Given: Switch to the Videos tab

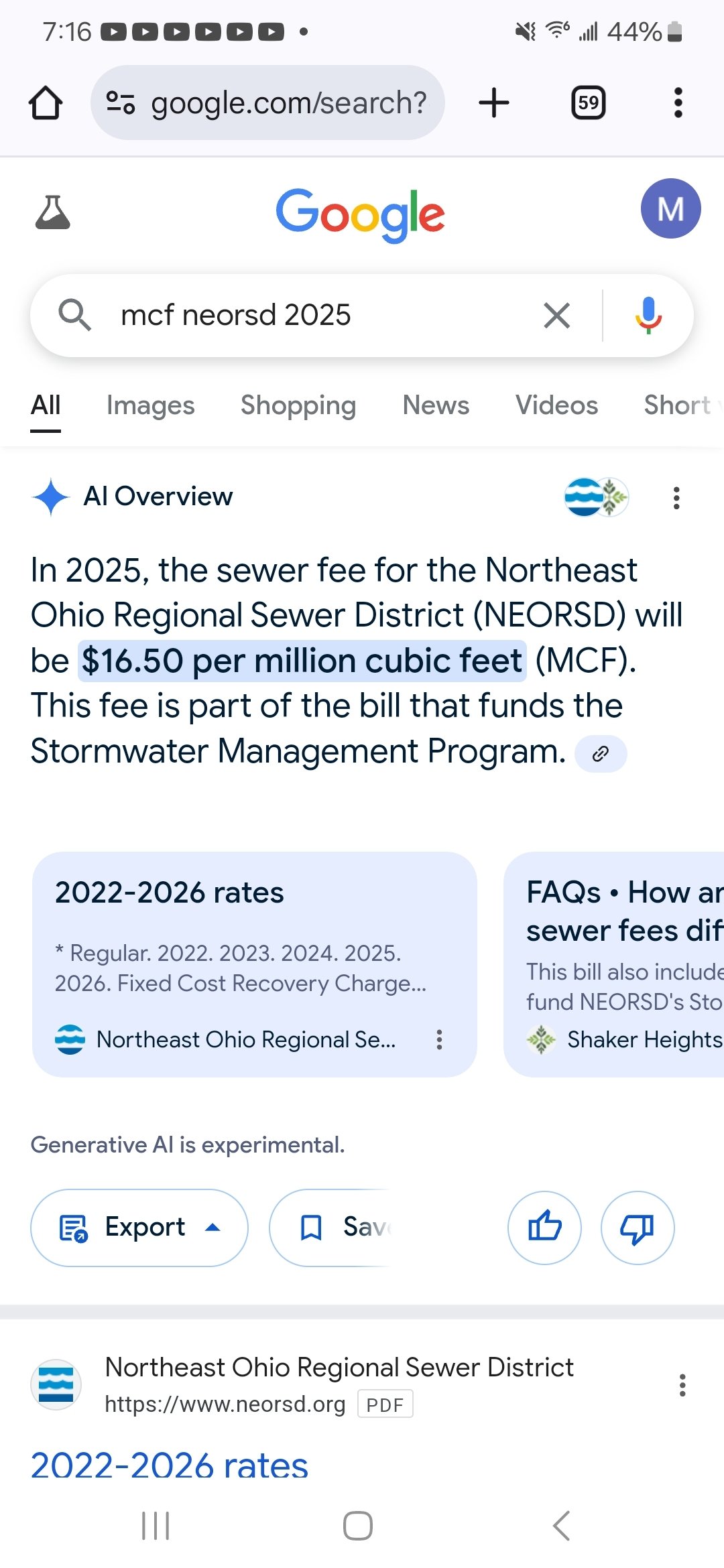Looking at the screenshot, I should (x=556, y=405).
